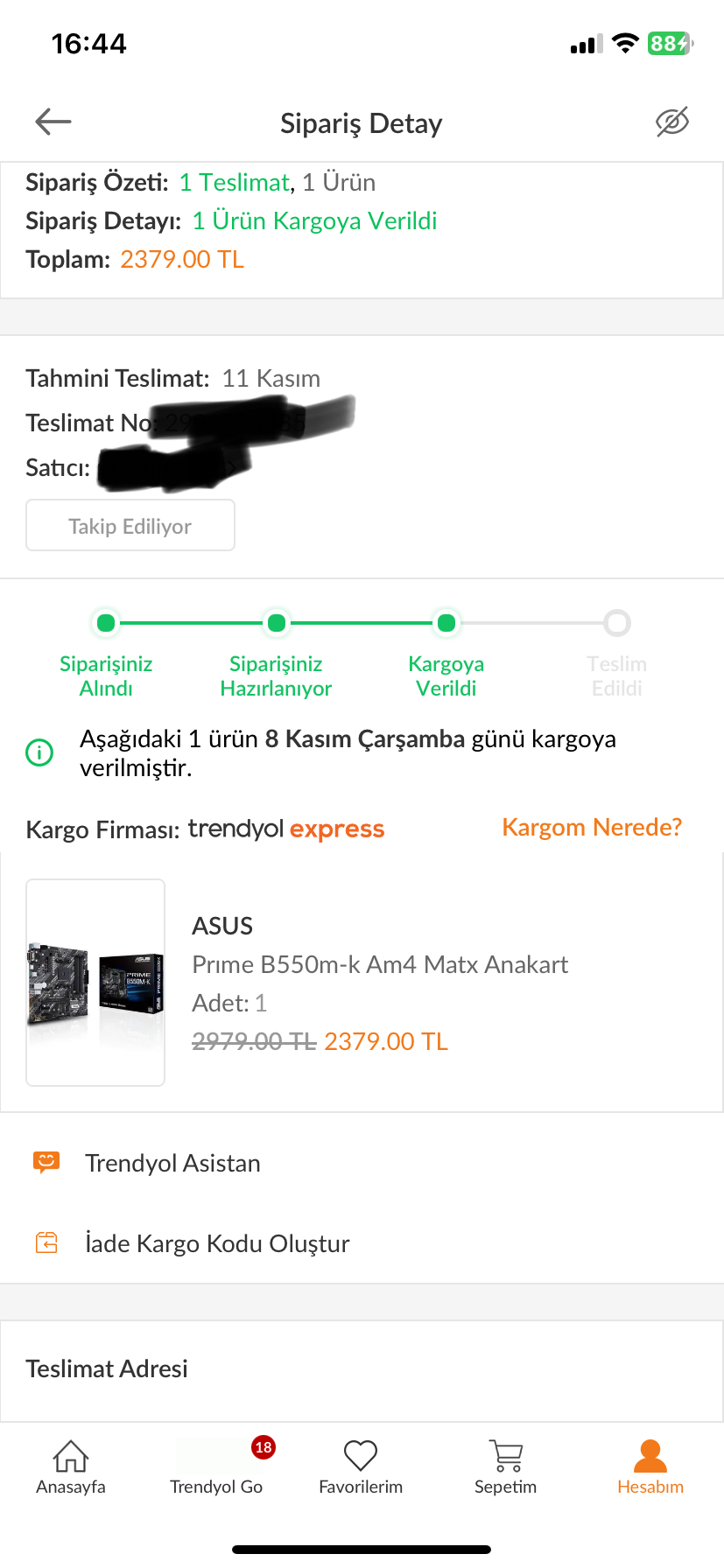This screenshot has height=1568, width=724.
Task: Open the Trendyol Go tab
Action: (216, 1467)
